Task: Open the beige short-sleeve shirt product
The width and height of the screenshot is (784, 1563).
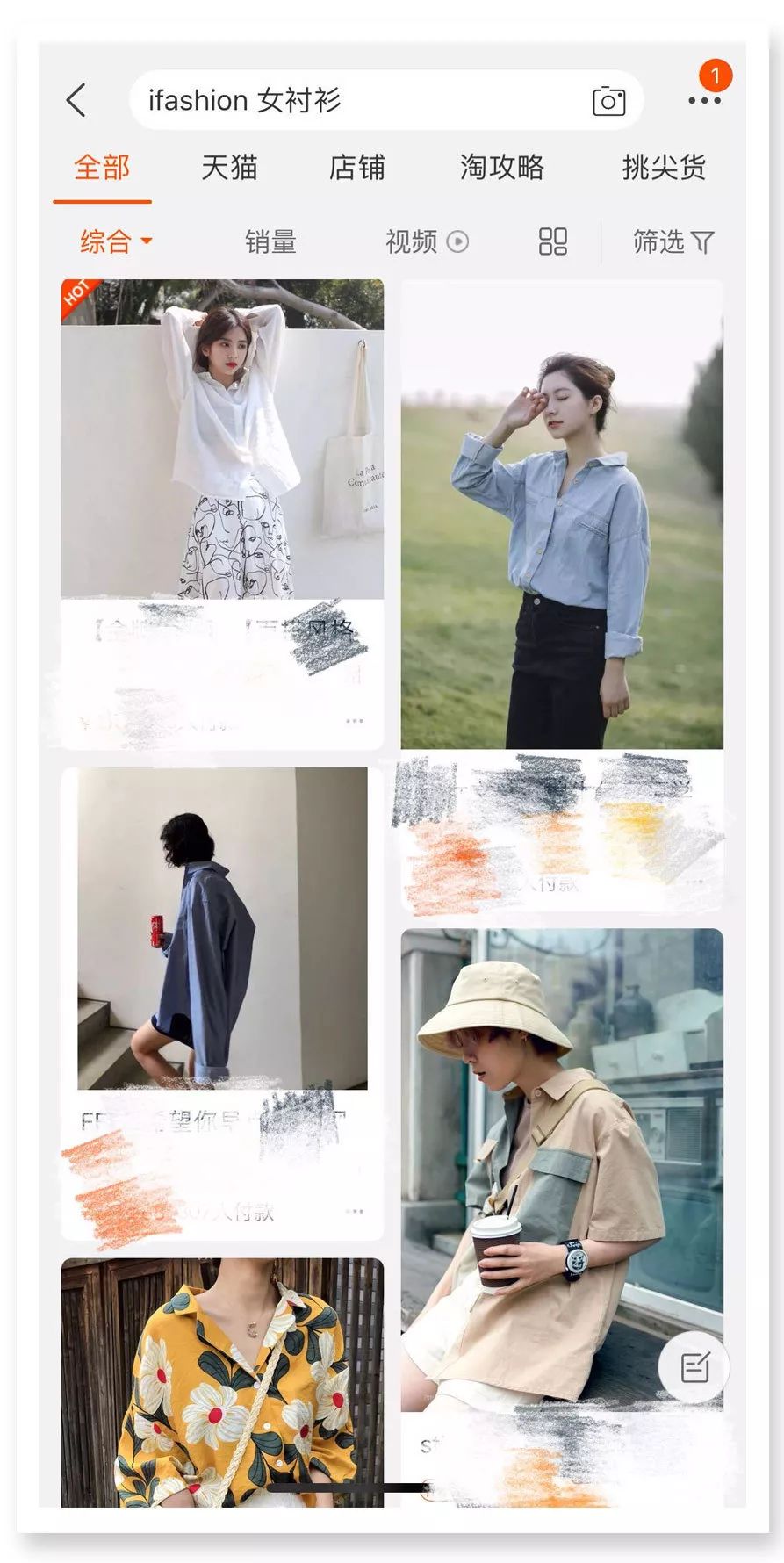Action: [562, 1168]
